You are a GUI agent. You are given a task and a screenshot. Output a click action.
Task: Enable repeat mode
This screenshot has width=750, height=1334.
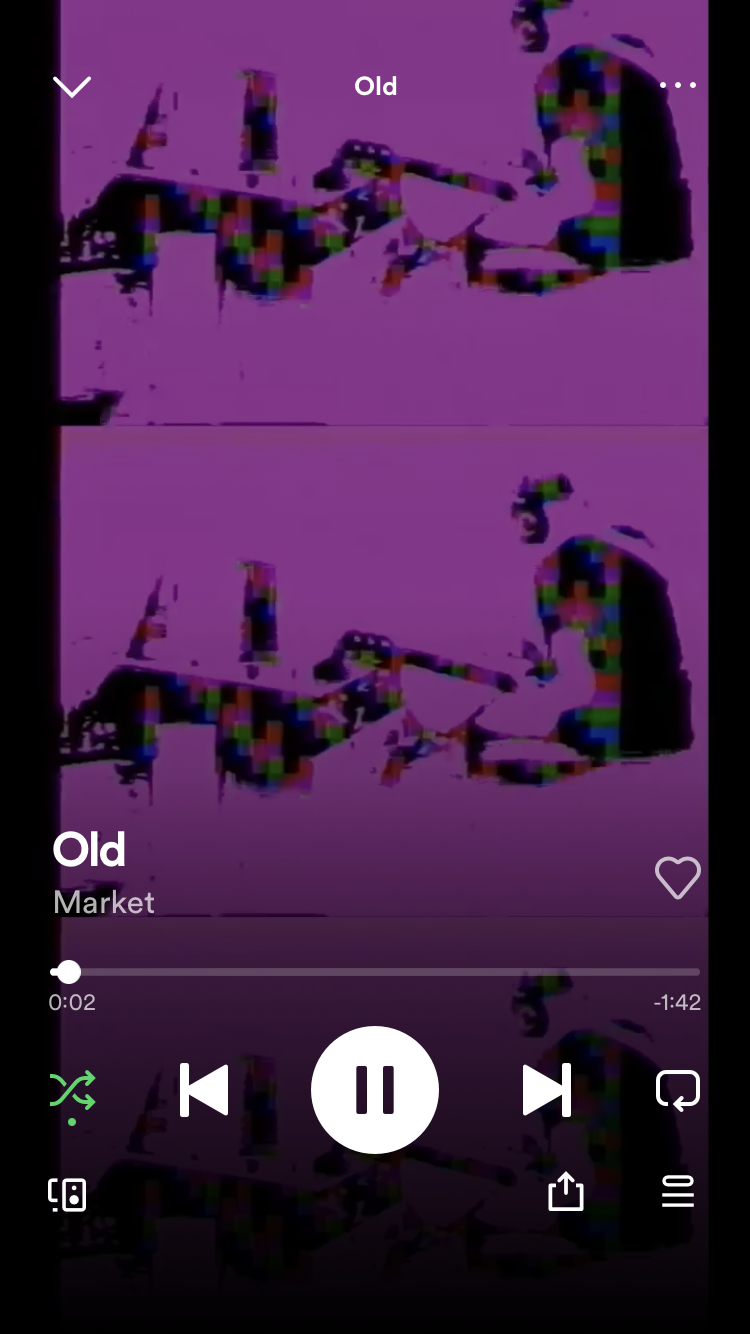point(678,1090)
